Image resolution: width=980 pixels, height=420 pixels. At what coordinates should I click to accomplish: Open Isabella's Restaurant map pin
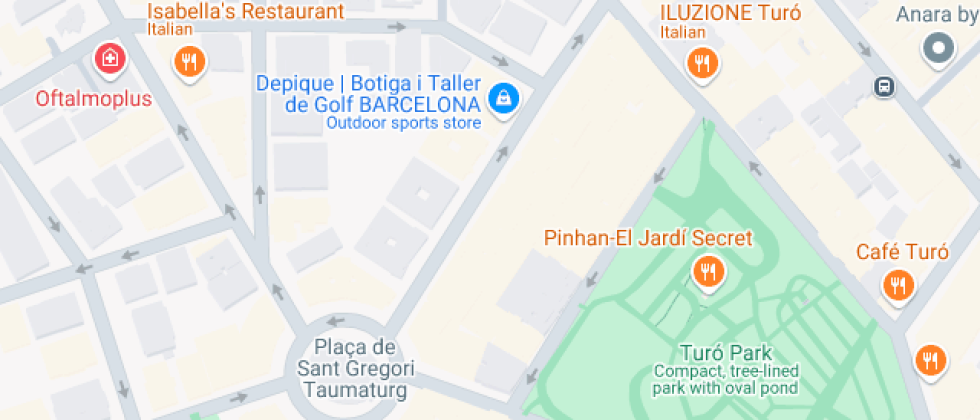tap(188, 63)
